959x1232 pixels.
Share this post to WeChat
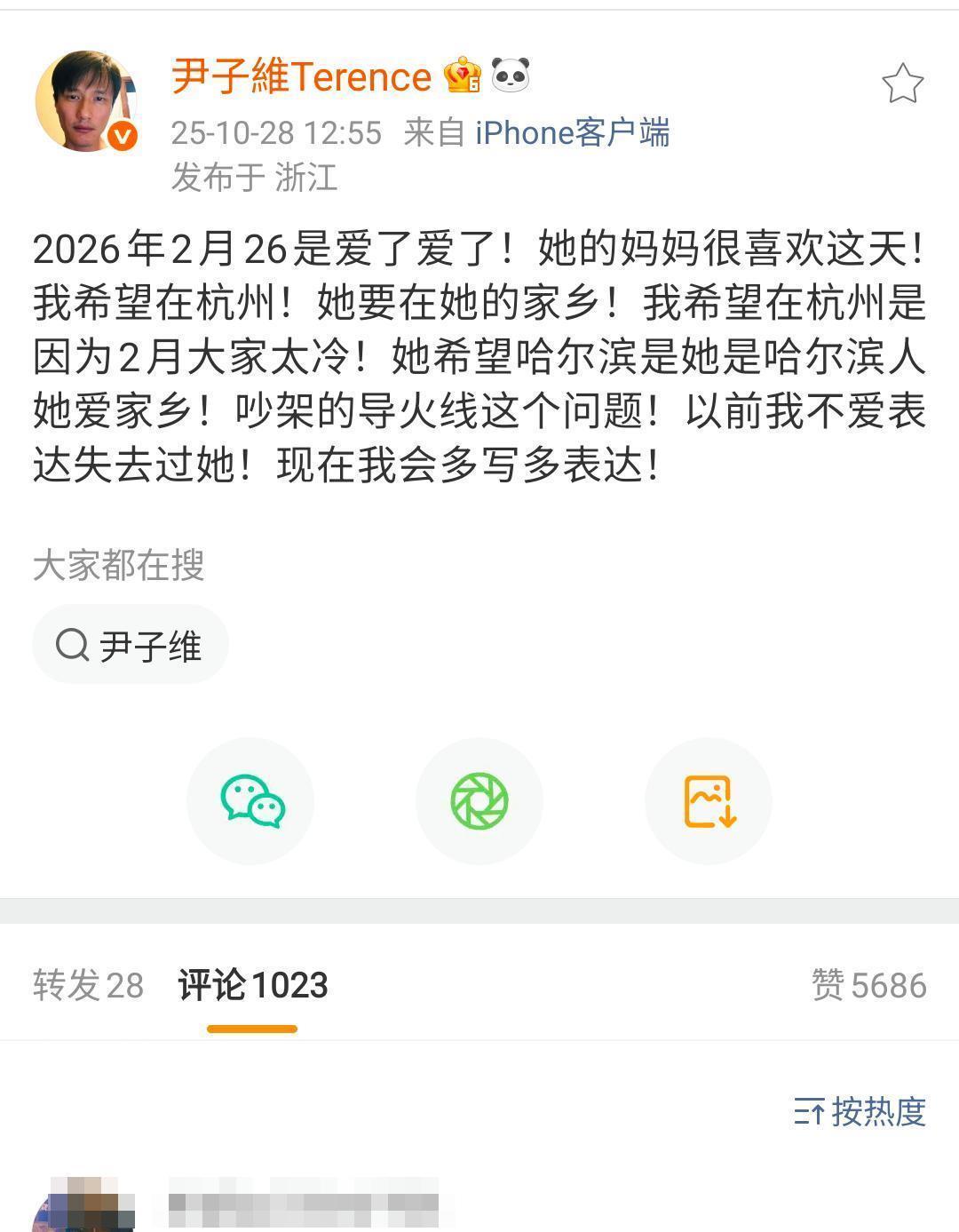[x=250, y=801]
